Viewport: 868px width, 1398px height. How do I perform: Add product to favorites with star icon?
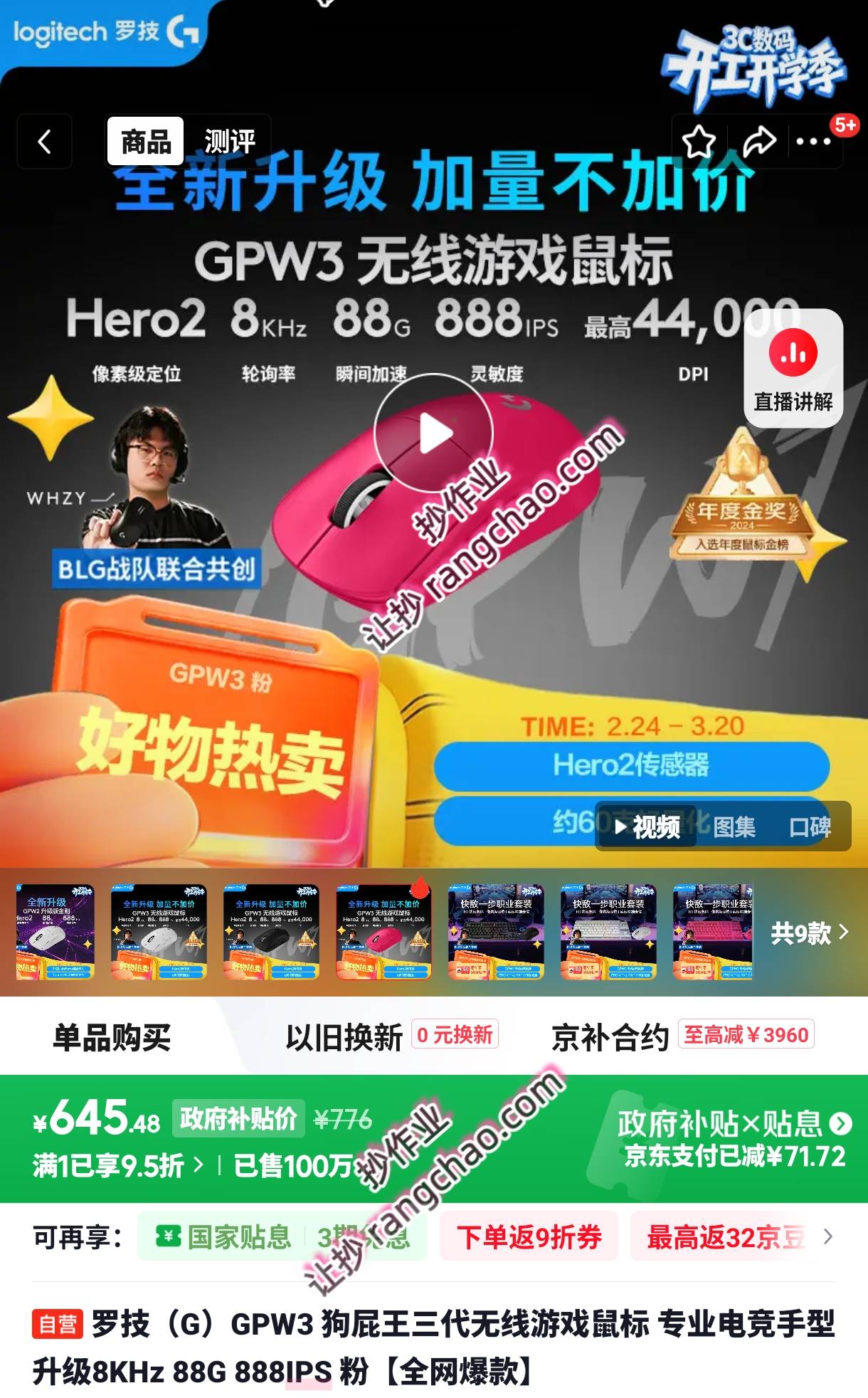coord(699,142)
